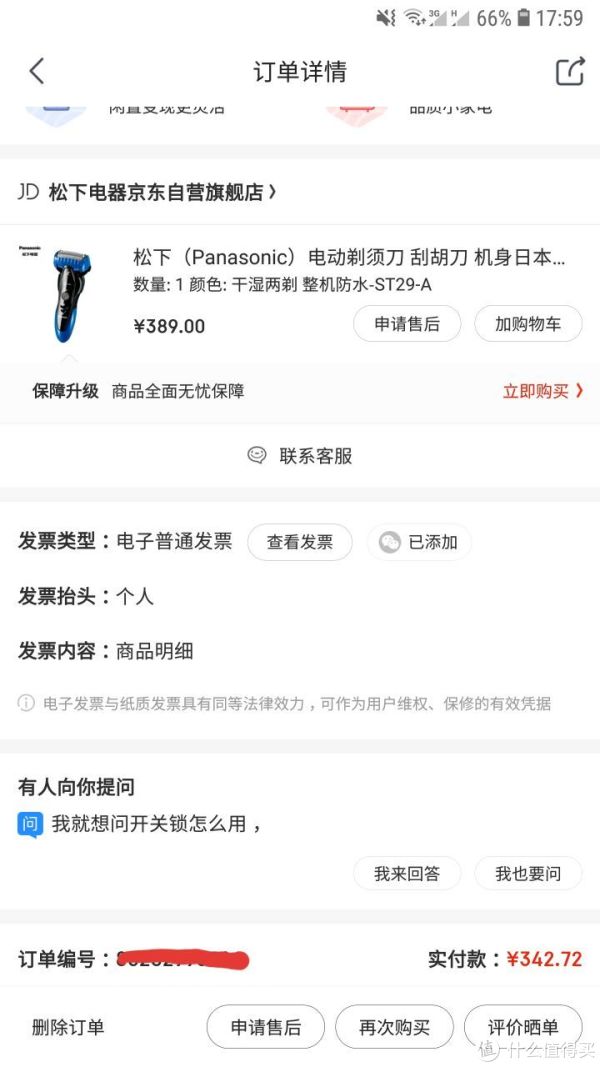Image resolution: width=600 pixels, height=1067 pixels.
Task: Share this order via top-right icon
Action: [x=569, y=72]
